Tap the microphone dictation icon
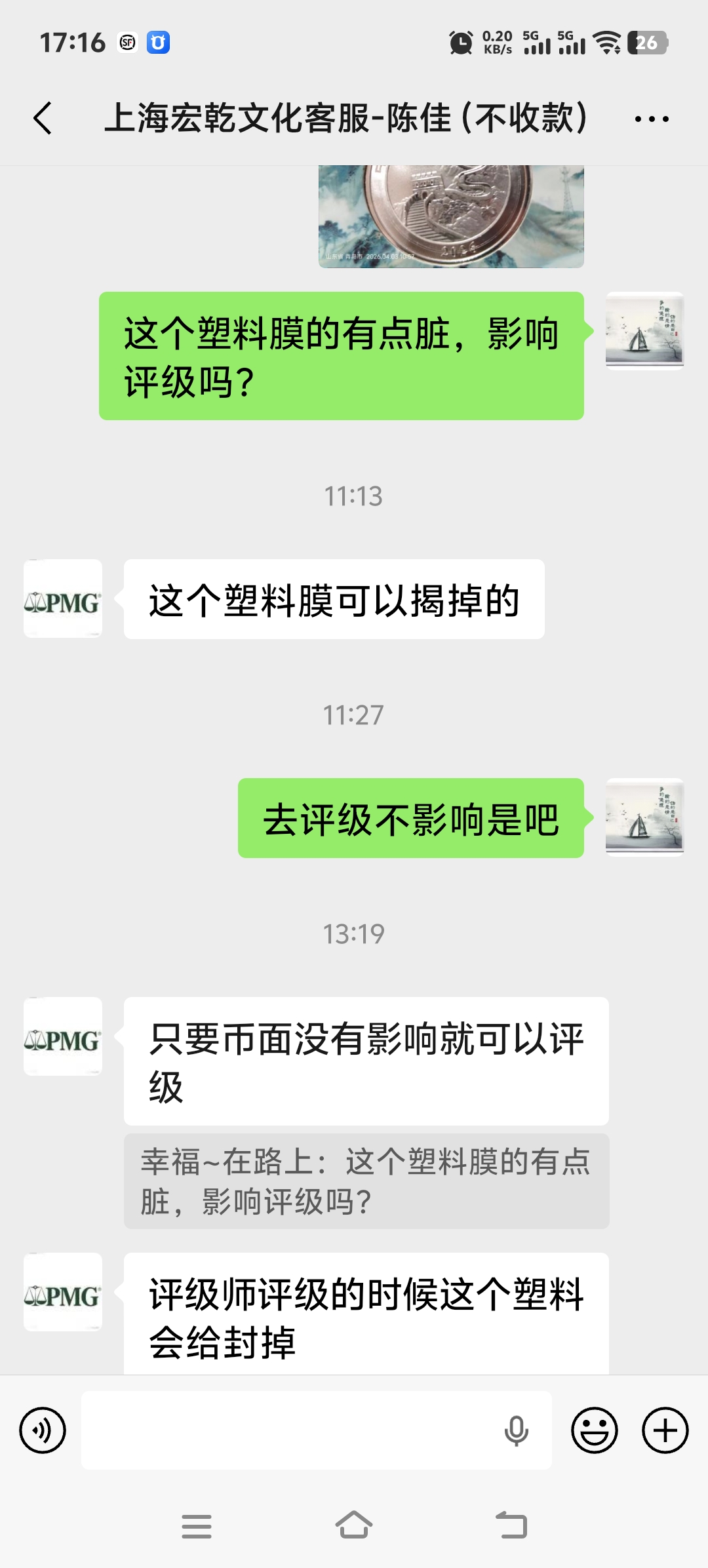 pyautogui.click(x=516, y=1430)
